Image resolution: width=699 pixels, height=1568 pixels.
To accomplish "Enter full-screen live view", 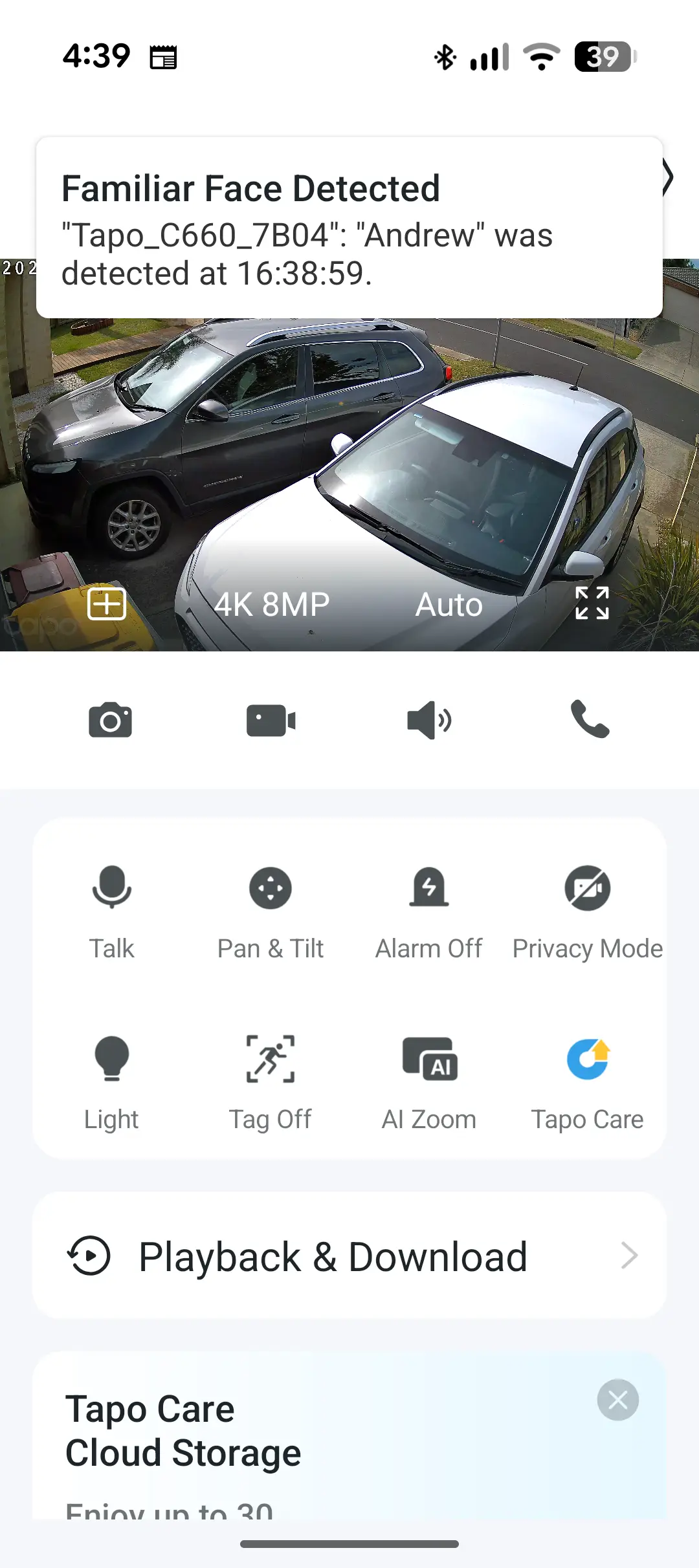I will tap(592, 603).
